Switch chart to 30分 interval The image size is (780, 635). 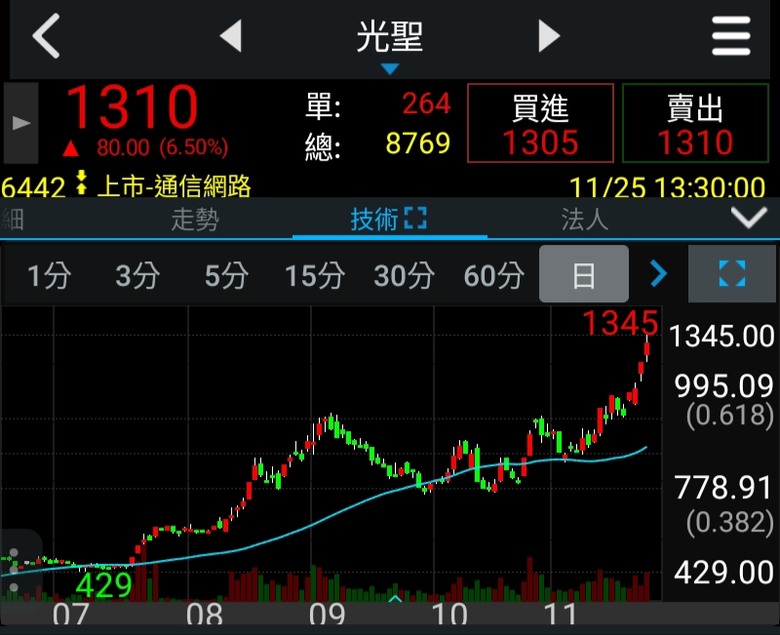404,275
